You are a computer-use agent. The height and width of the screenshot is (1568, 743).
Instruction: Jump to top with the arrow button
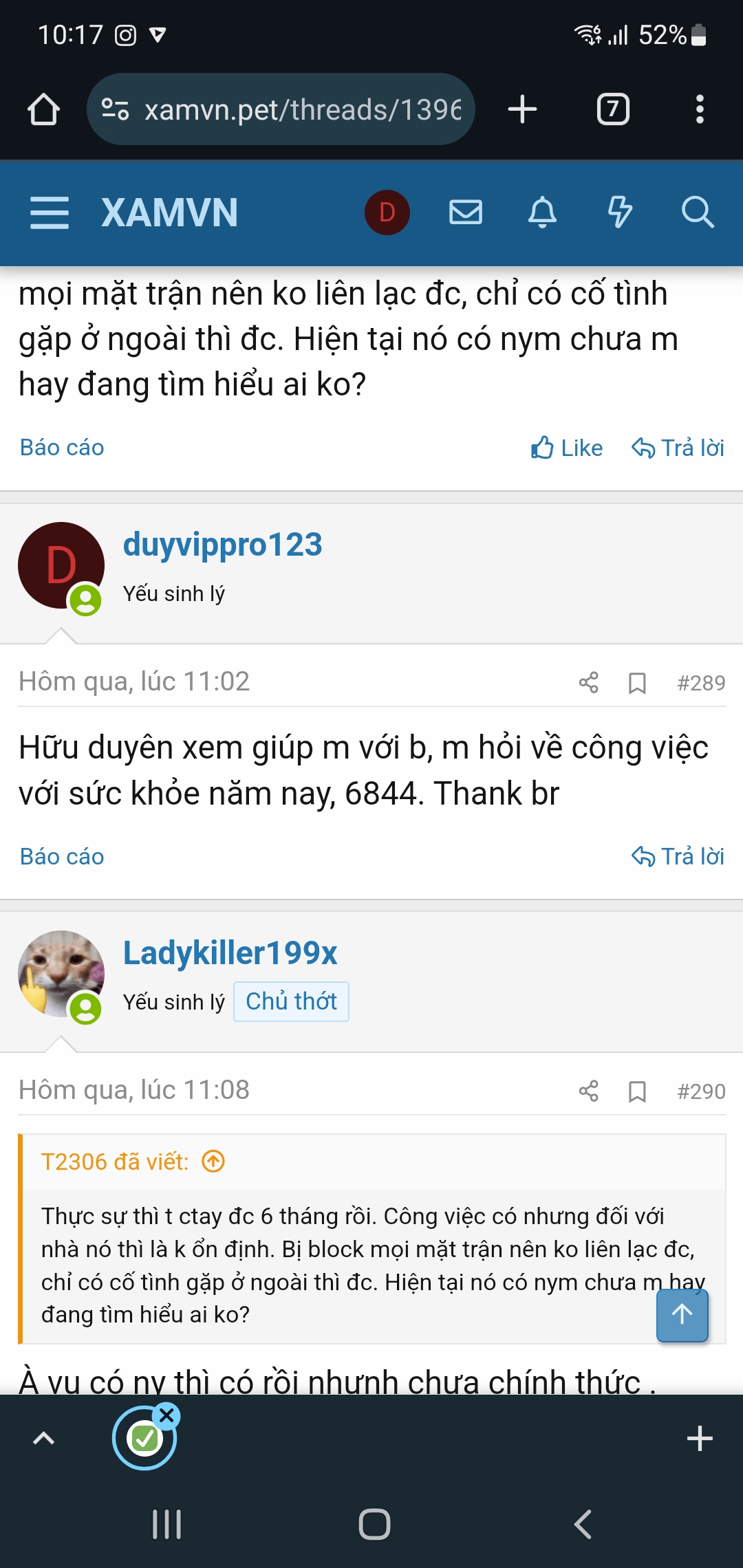tap(682, 1315)
